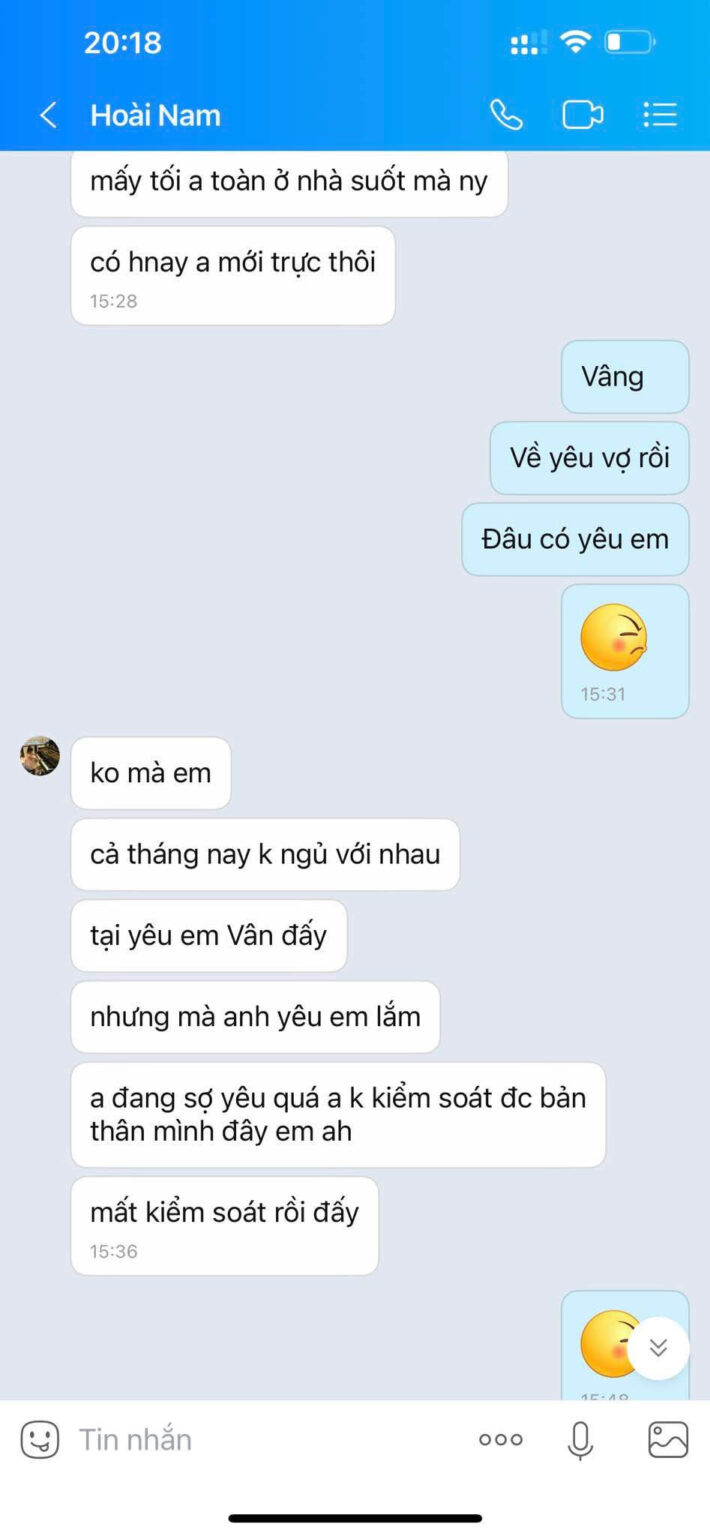710x1536 pixels.
Task: Record a voice message
Action: [x=580, y=1440]
